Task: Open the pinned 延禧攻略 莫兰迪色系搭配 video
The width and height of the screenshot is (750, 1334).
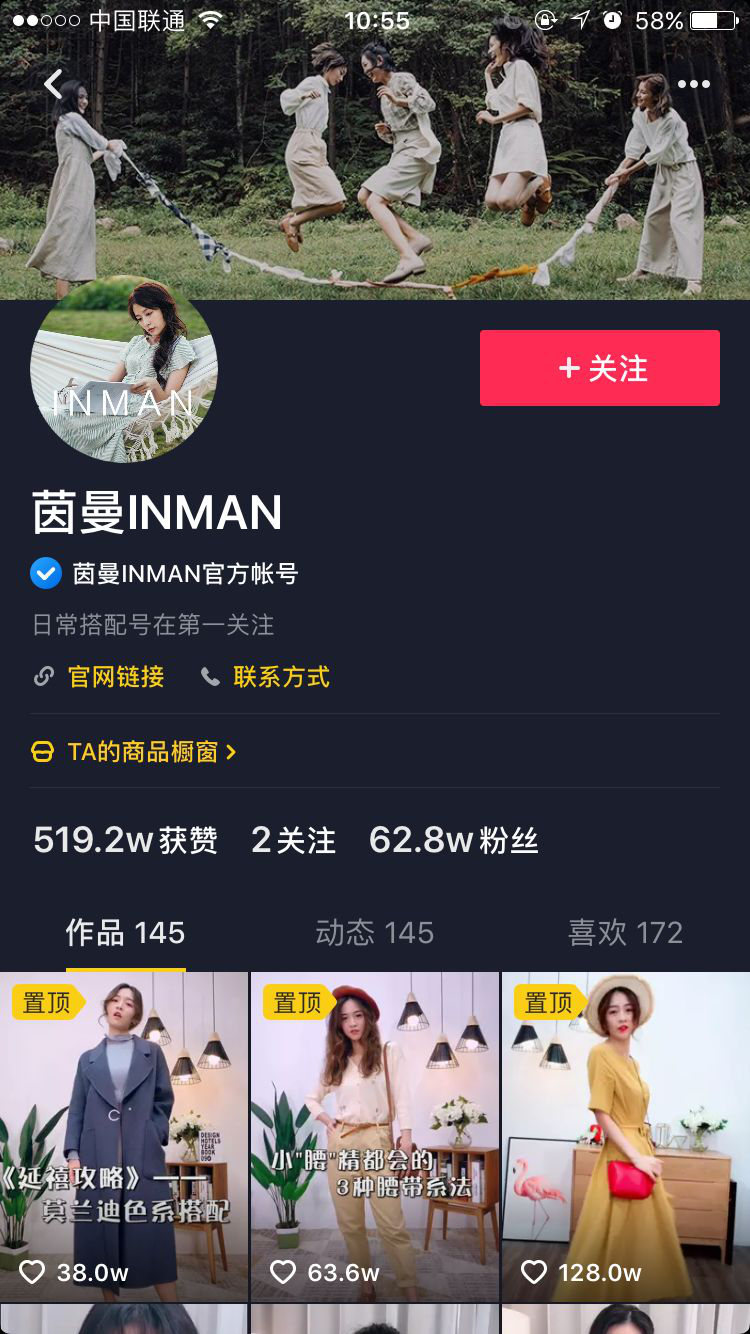Action: click(x=124, y=1137)
